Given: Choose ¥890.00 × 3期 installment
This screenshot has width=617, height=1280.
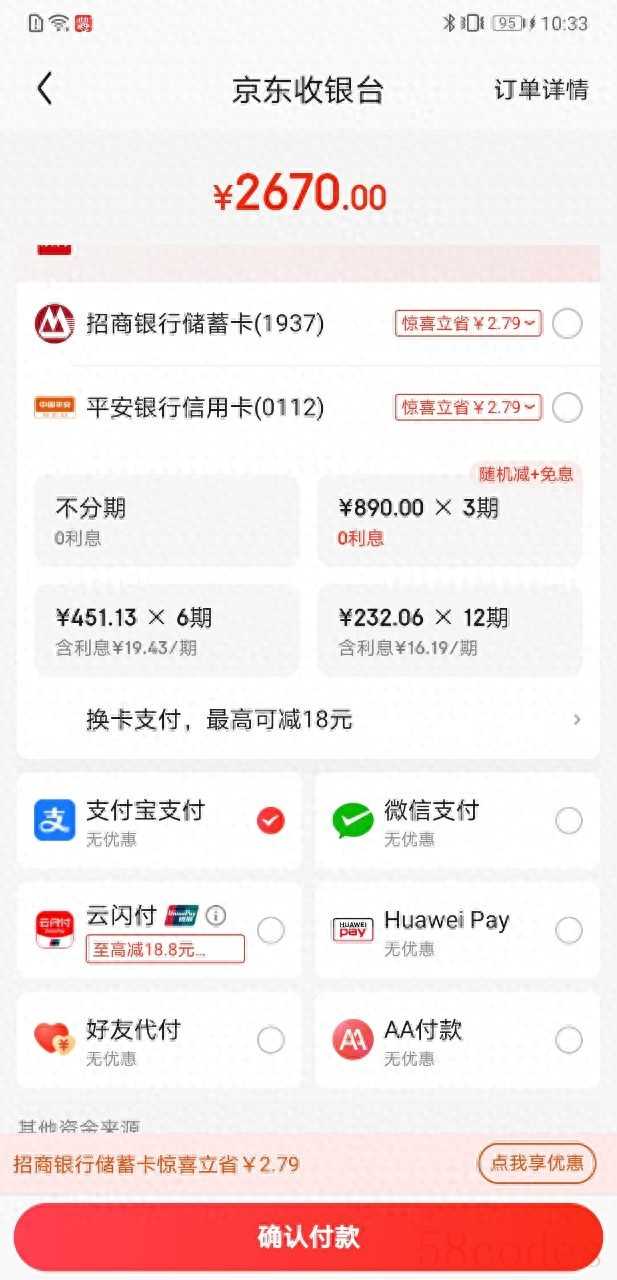Looking at the screenshot, I should pyautogui.click(x=449, y=521).
